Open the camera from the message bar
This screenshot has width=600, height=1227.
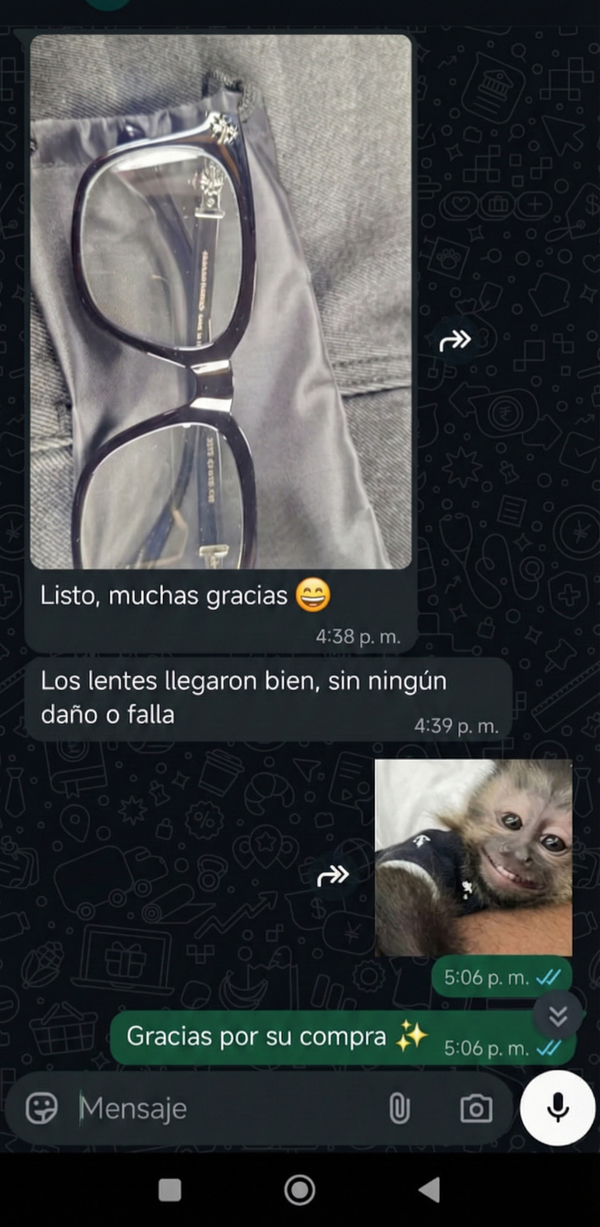point(475,1108)
